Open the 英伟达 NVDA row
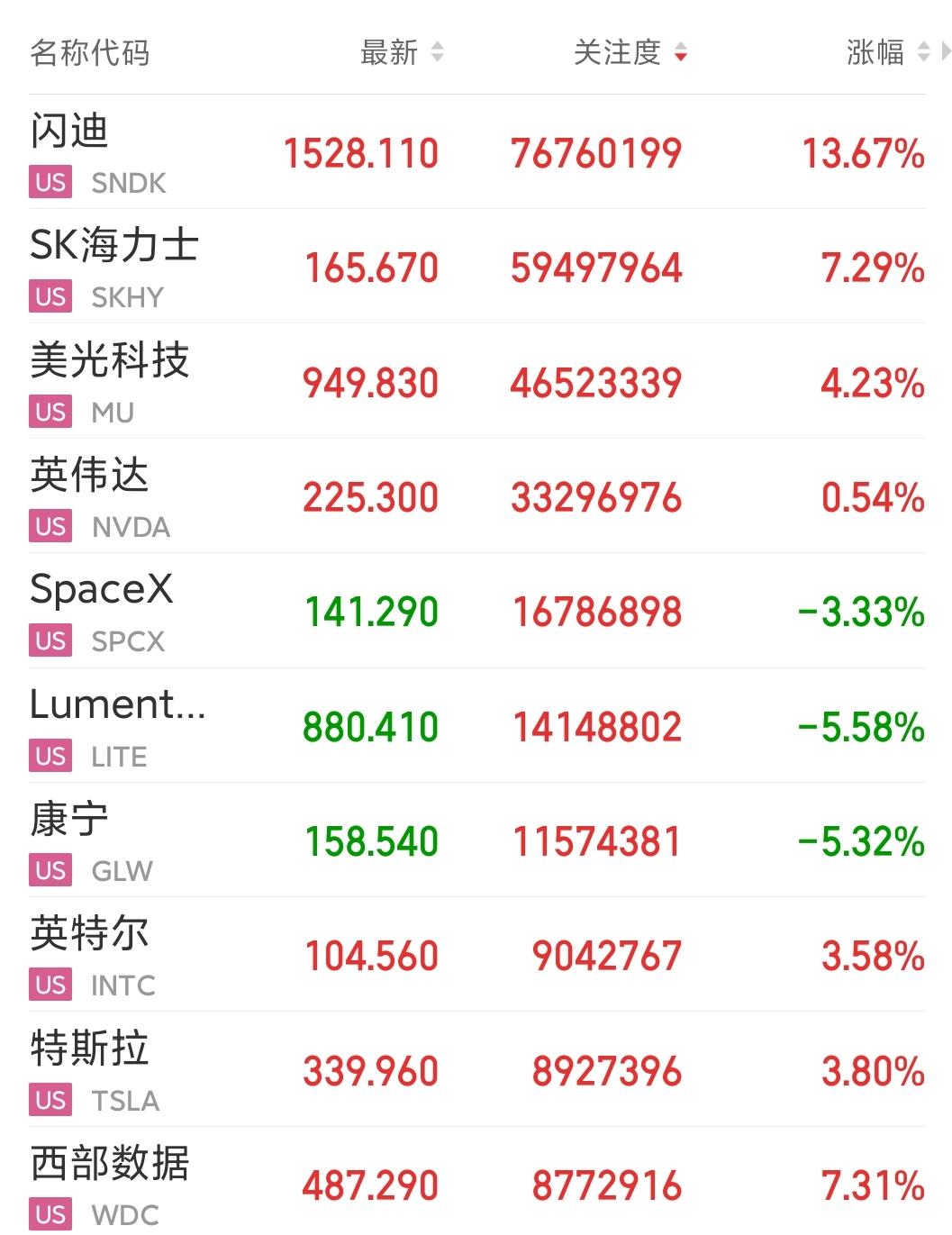Screen dimensions: 952x1235 click(476, 496)
